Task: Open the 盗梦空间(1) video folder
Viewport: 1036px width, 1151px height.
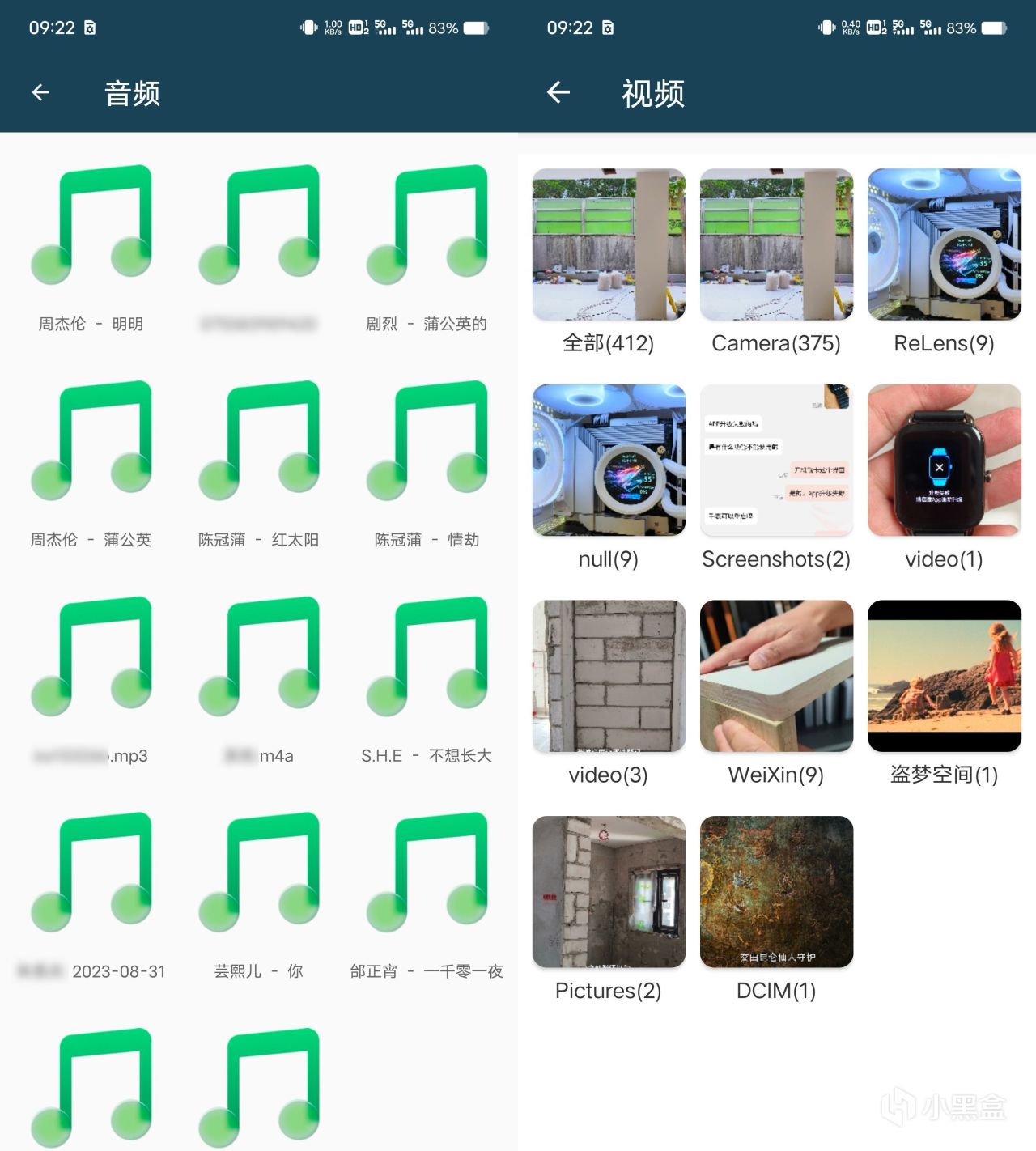Action: pyautogui.click(x=944, y=676)
